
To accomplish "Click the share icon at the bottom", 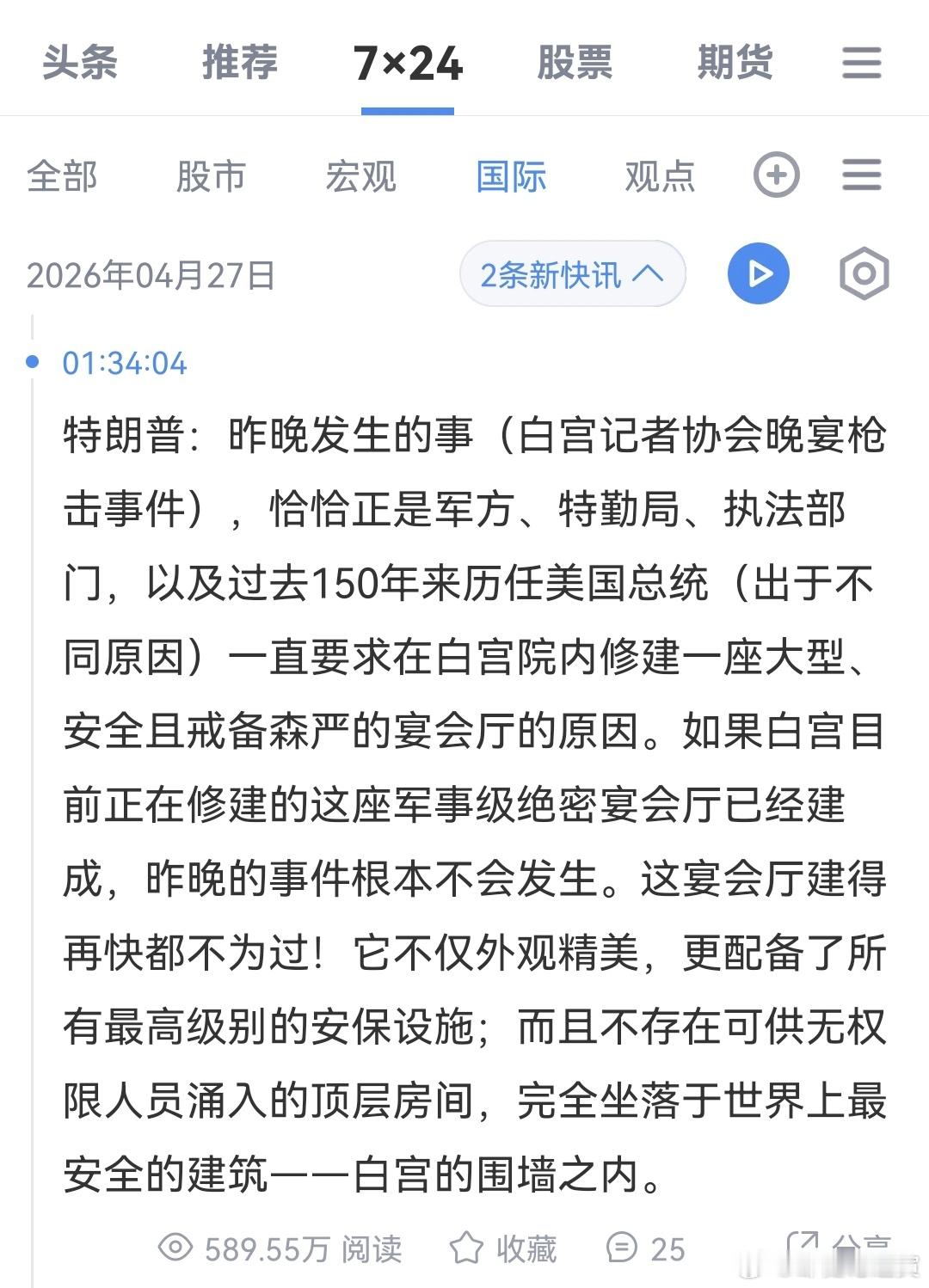I will click(803, 1242).
